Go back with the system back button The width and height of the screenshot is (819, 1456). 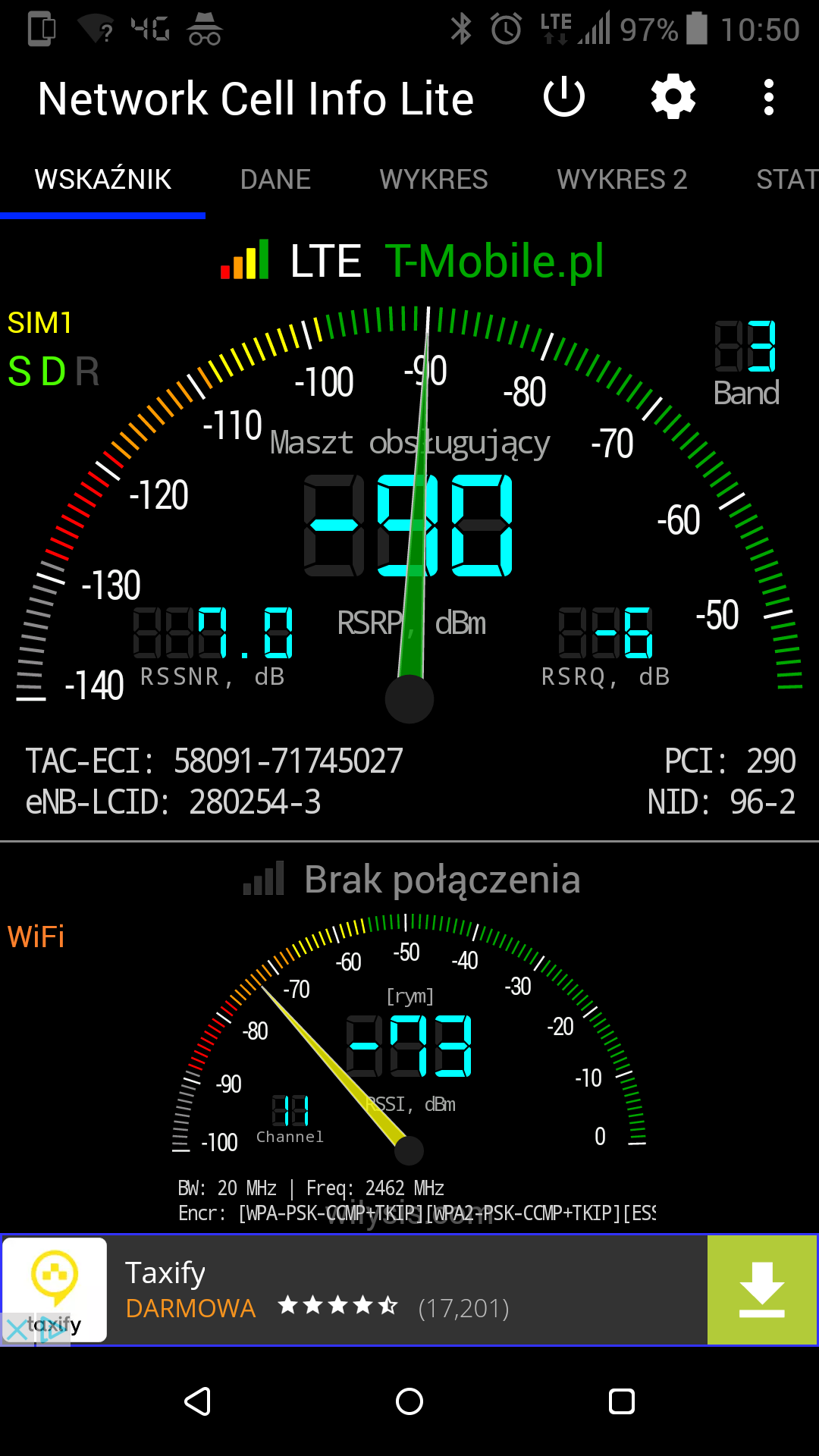[x=197, y=1401]
